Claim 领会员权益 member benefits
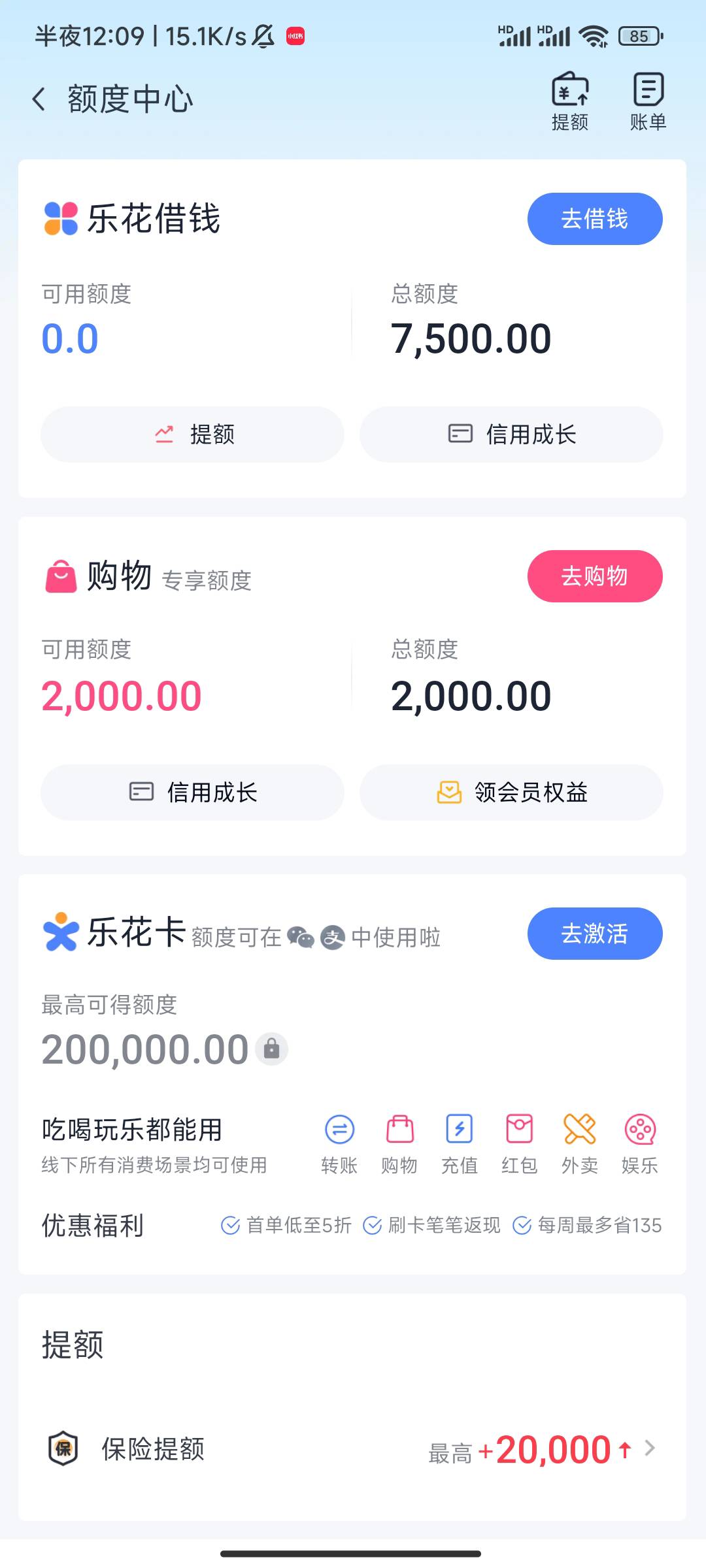The height and width of the screenshot is (1568, 706). (x=511, y=792)
